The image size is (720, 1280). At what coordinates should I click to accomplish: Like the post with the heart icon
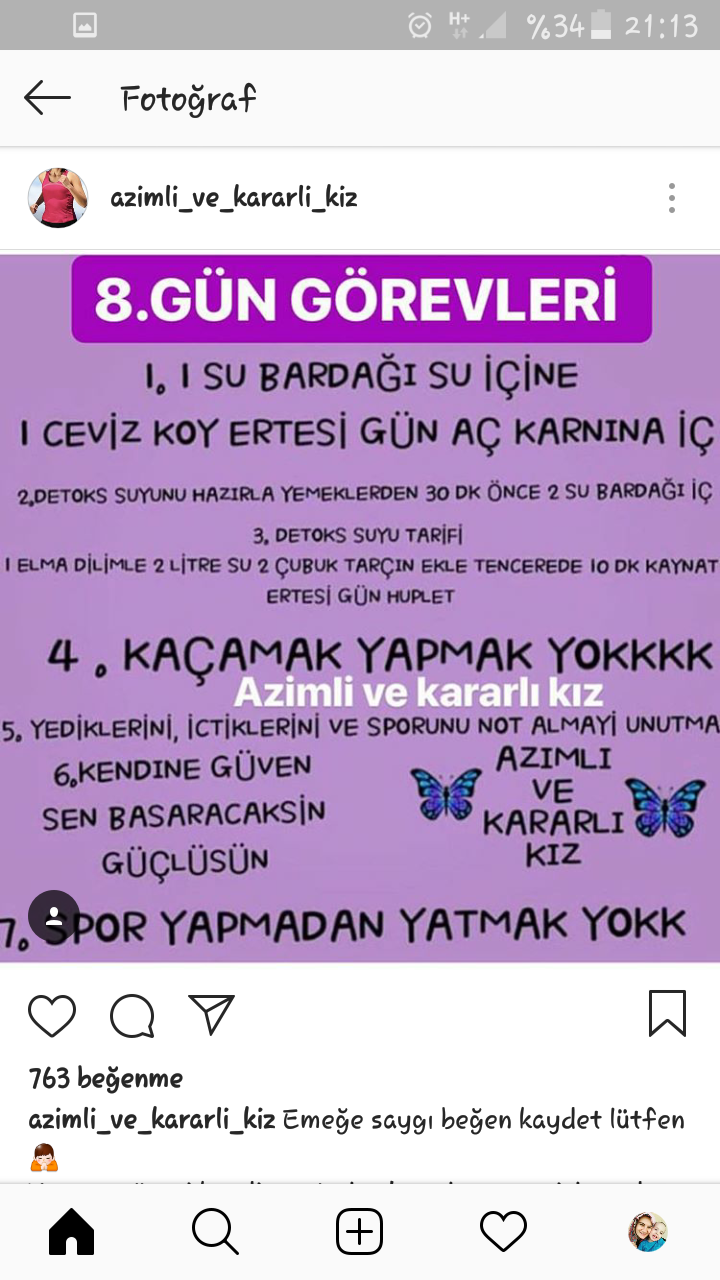click(52, 1015)
